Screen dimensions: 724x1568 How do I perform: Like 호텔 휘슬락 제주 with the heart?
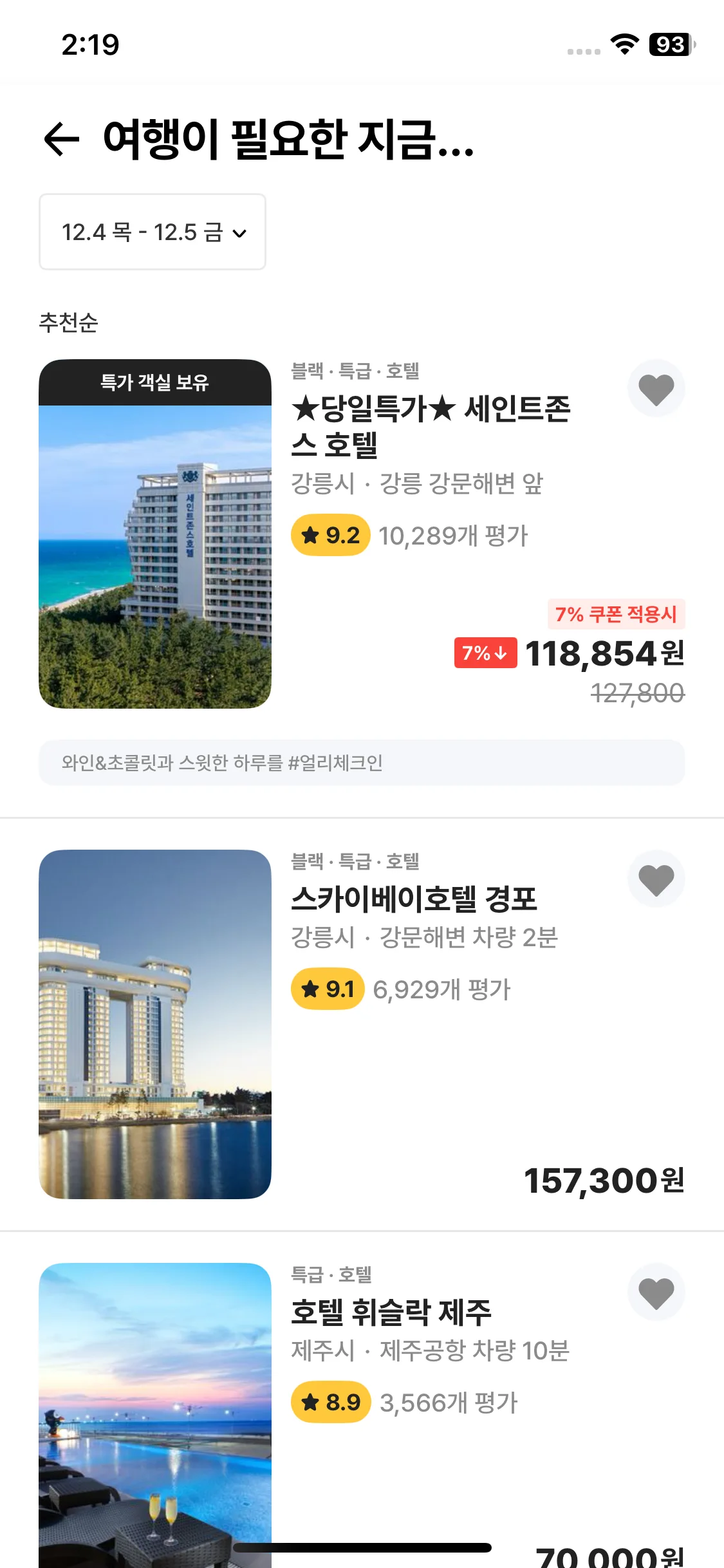coord(656,1293)
